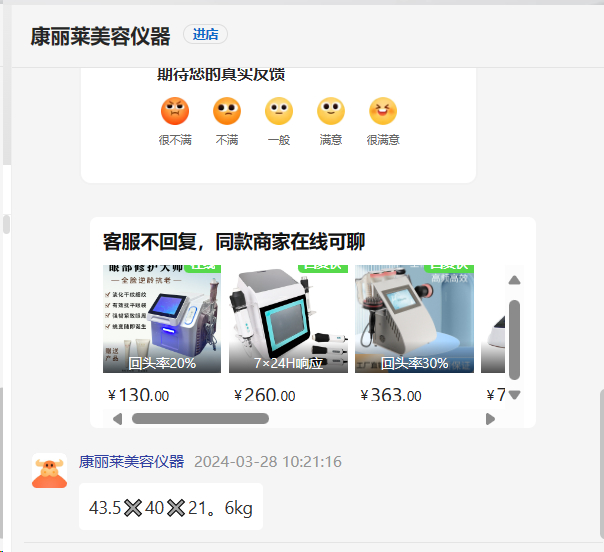Click the left arrow of the product scrollbar
604x552 pixels.
[x=117, y=419]
